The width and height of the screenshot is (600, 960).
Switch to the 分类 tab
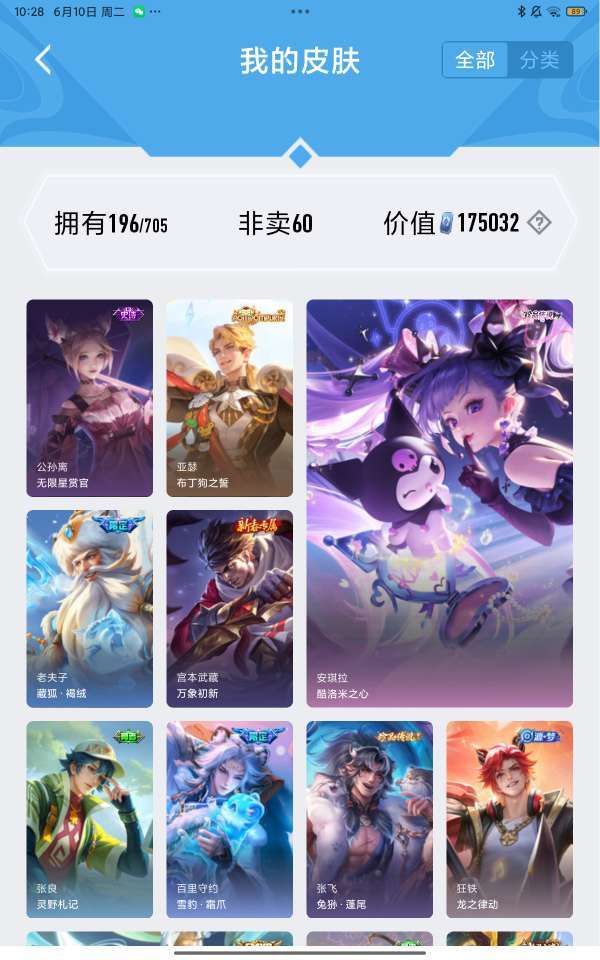coord(540,60)
